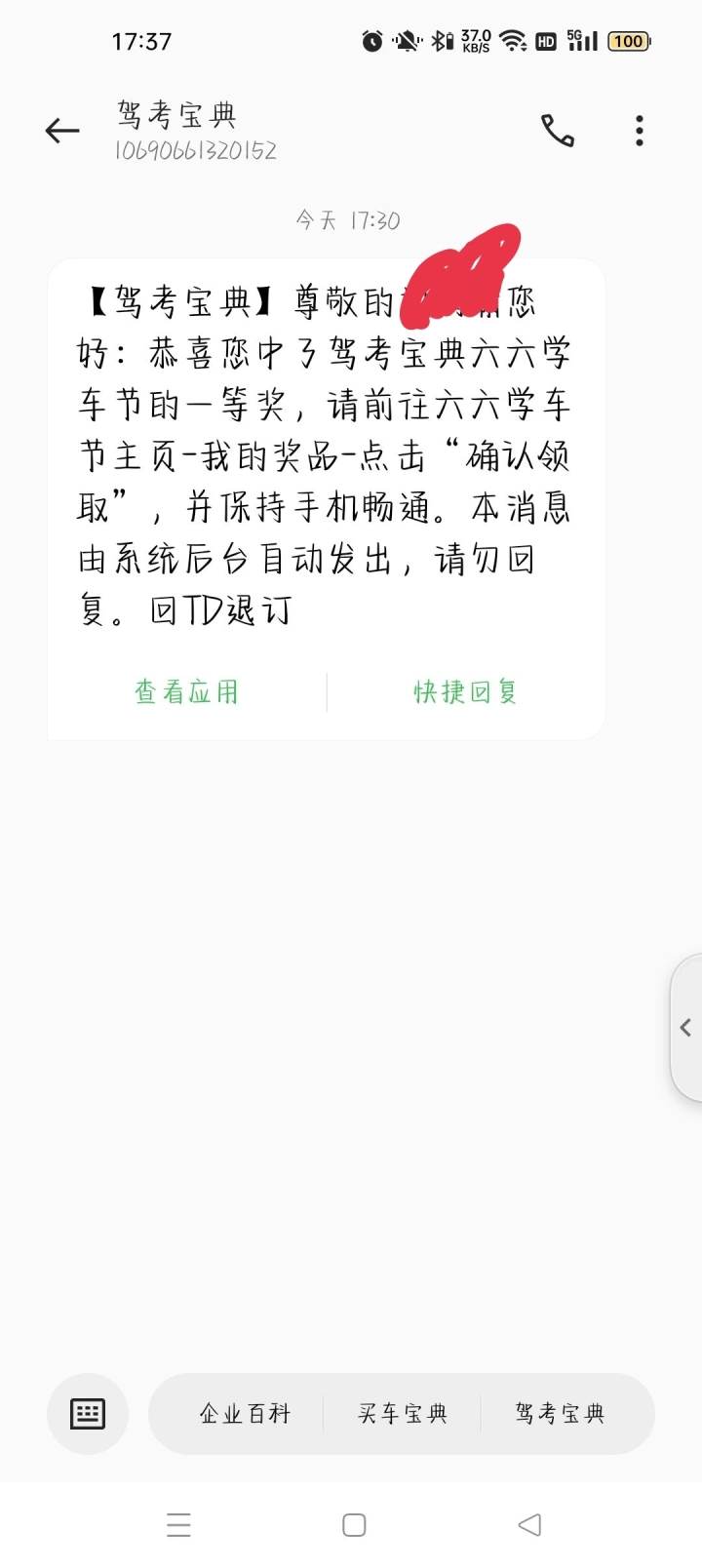Open the 企业百科 menu item

[245, 1414]
